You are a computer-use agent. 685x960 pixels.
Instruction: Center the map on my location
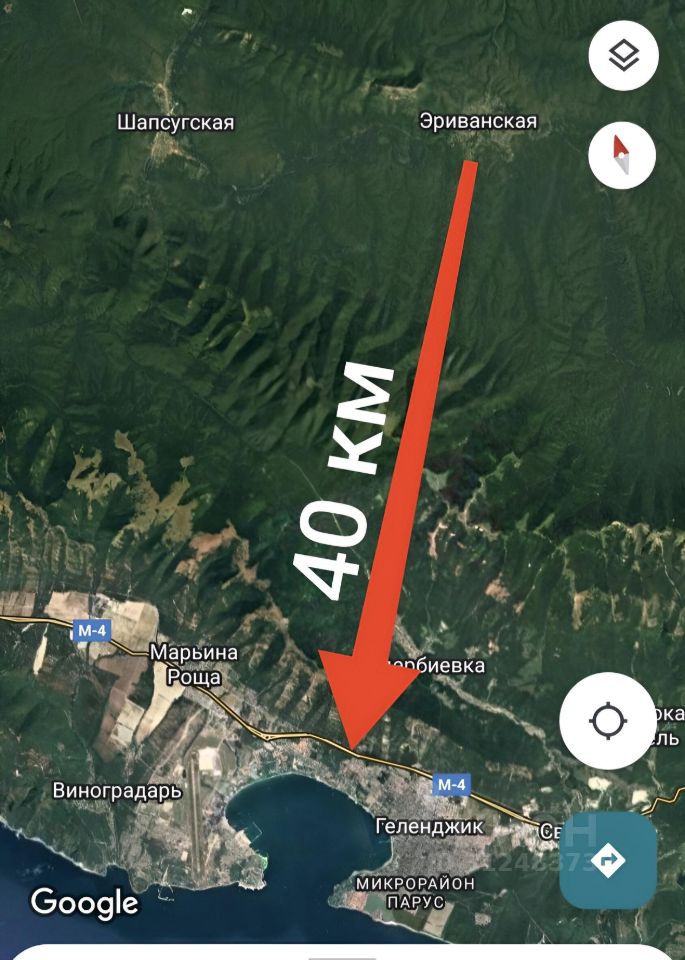[608, 721]
